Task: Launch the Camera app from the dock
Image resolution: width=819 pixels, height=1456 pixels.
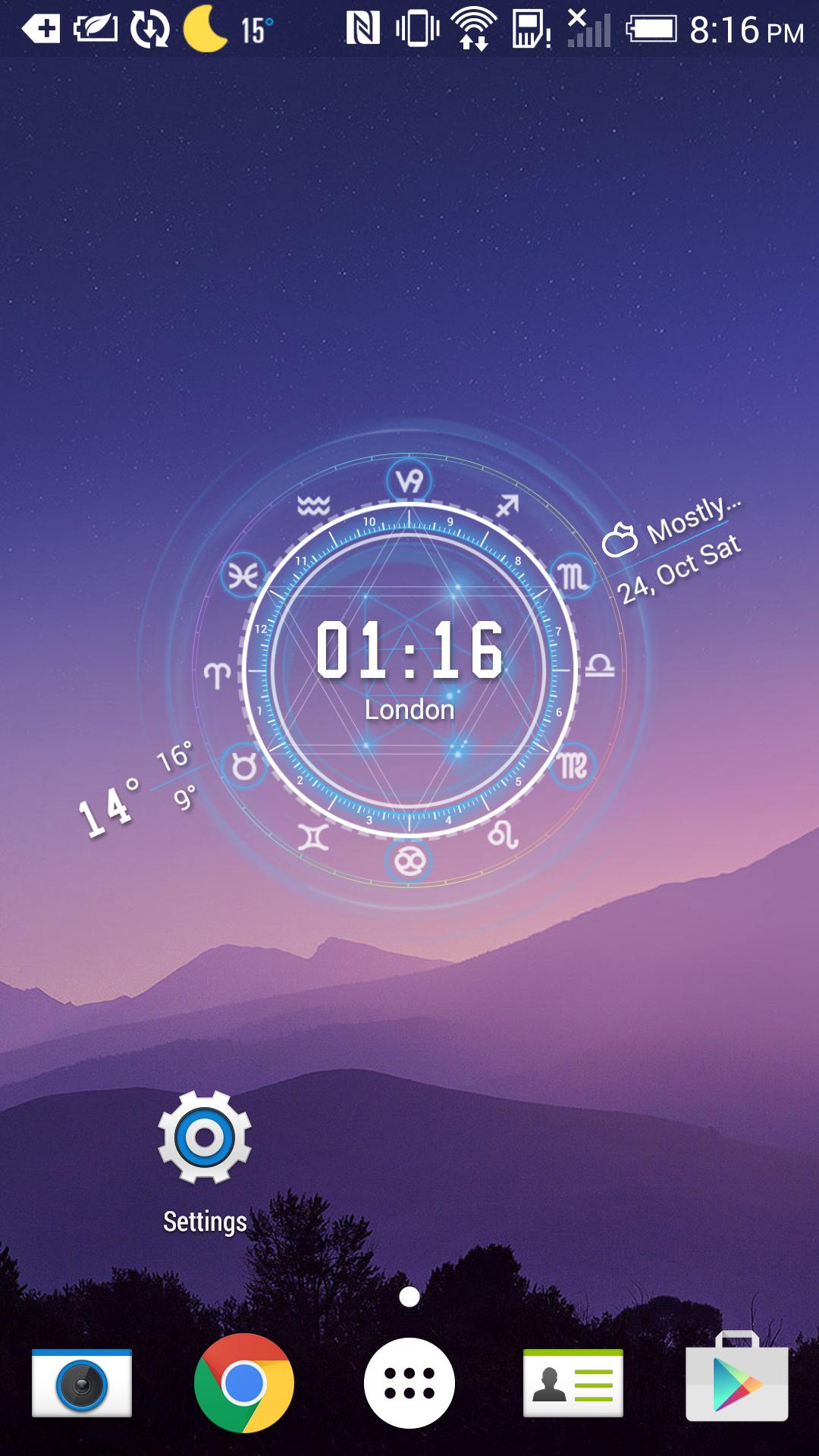Action: pyautogui.click(x=82, y=1383)
